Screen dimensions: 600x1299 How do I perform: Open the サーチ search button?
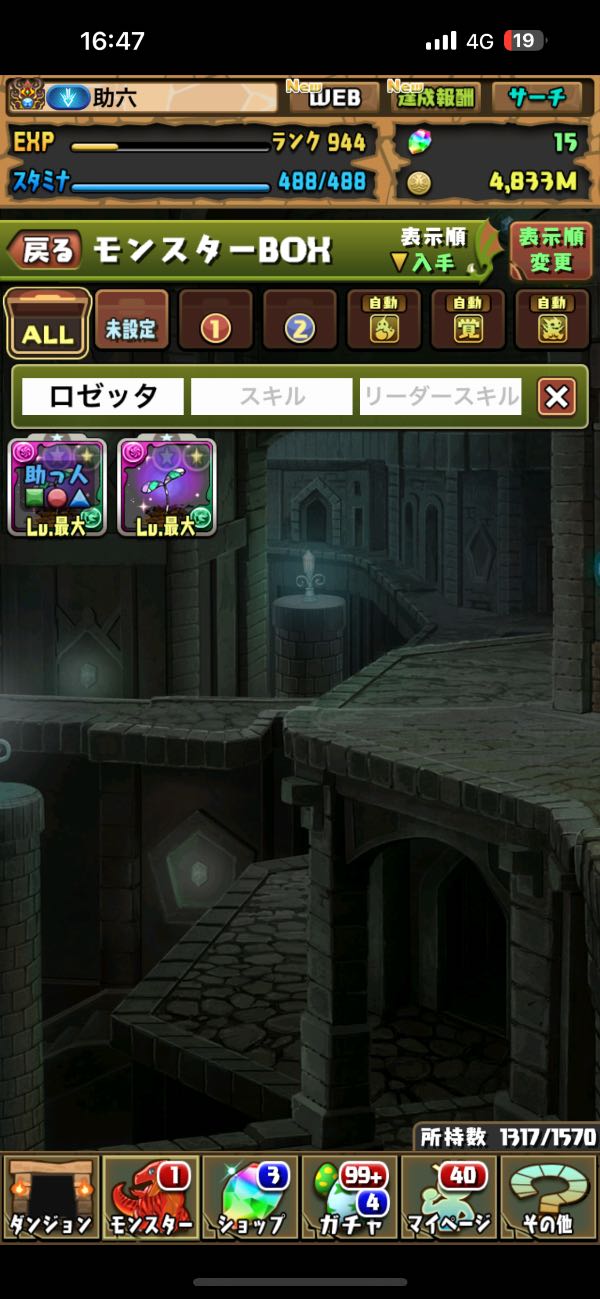(x=537, y=97)
